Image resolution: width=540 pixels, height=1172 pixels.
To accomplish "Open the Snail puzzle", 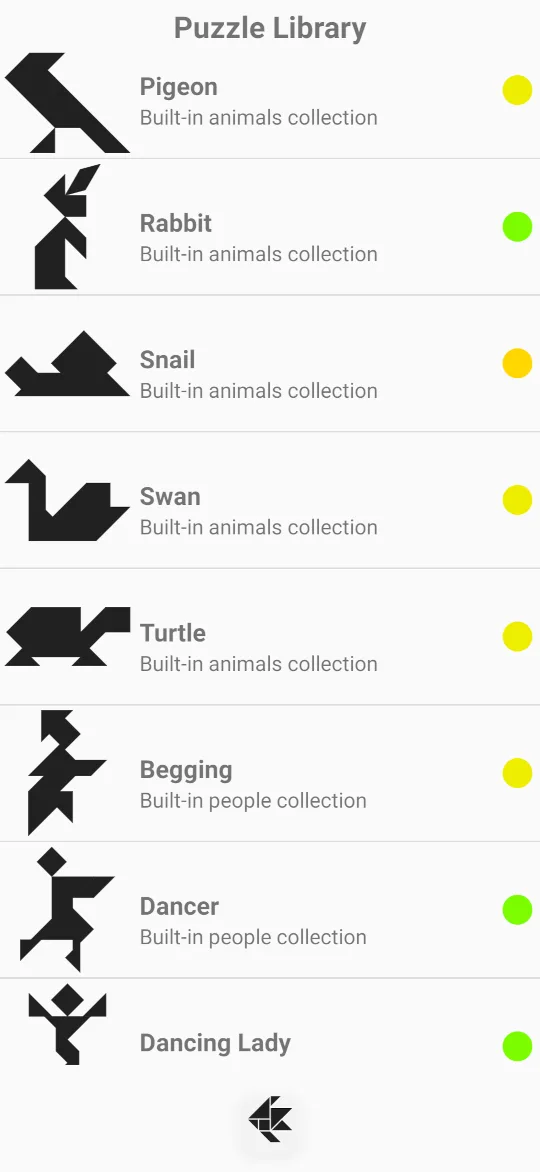I will tap(270, 363).
